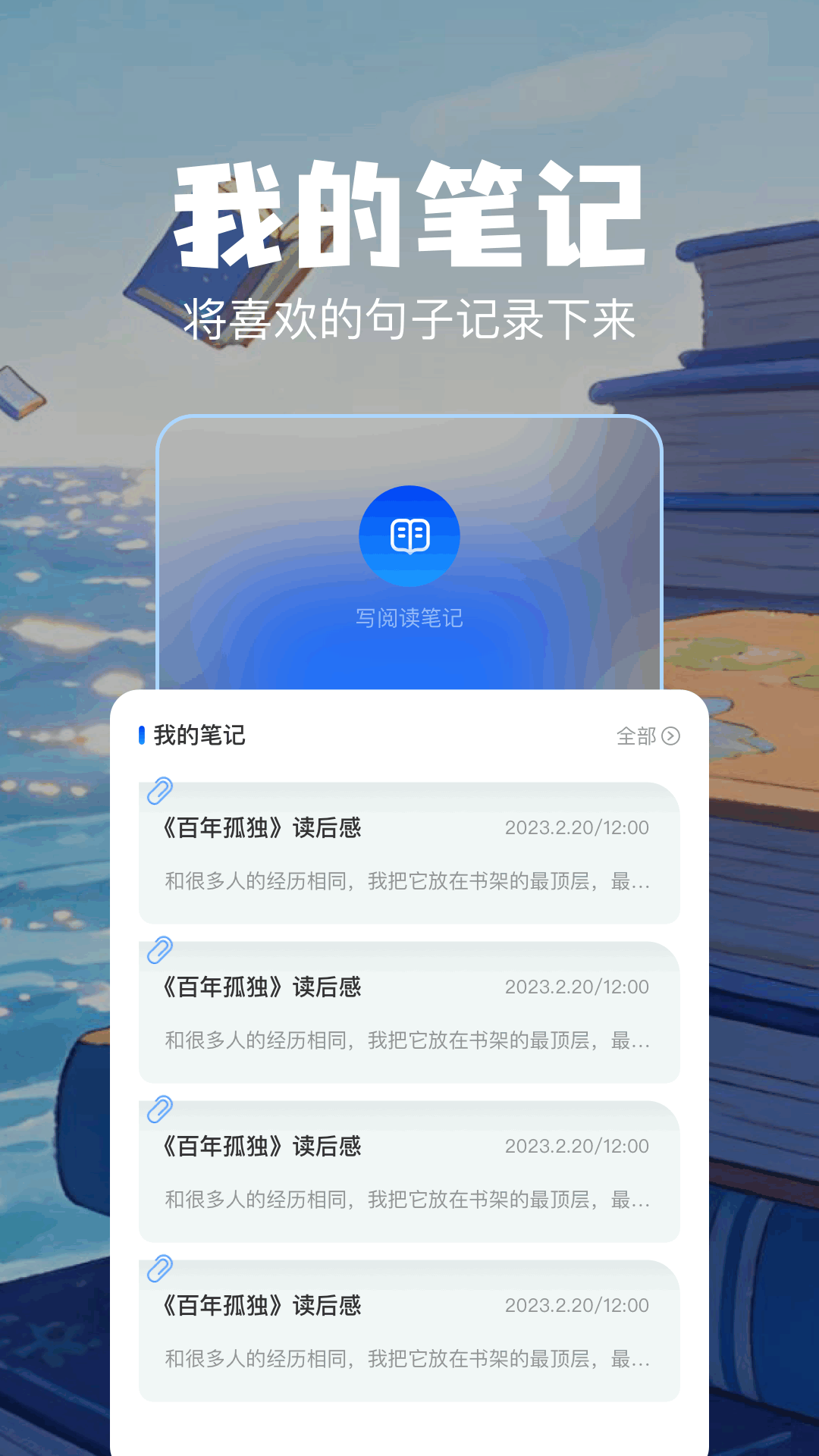The image size is (819, 1456).
Task: Open 全部 to view all notes
Action: coord(637,736)
